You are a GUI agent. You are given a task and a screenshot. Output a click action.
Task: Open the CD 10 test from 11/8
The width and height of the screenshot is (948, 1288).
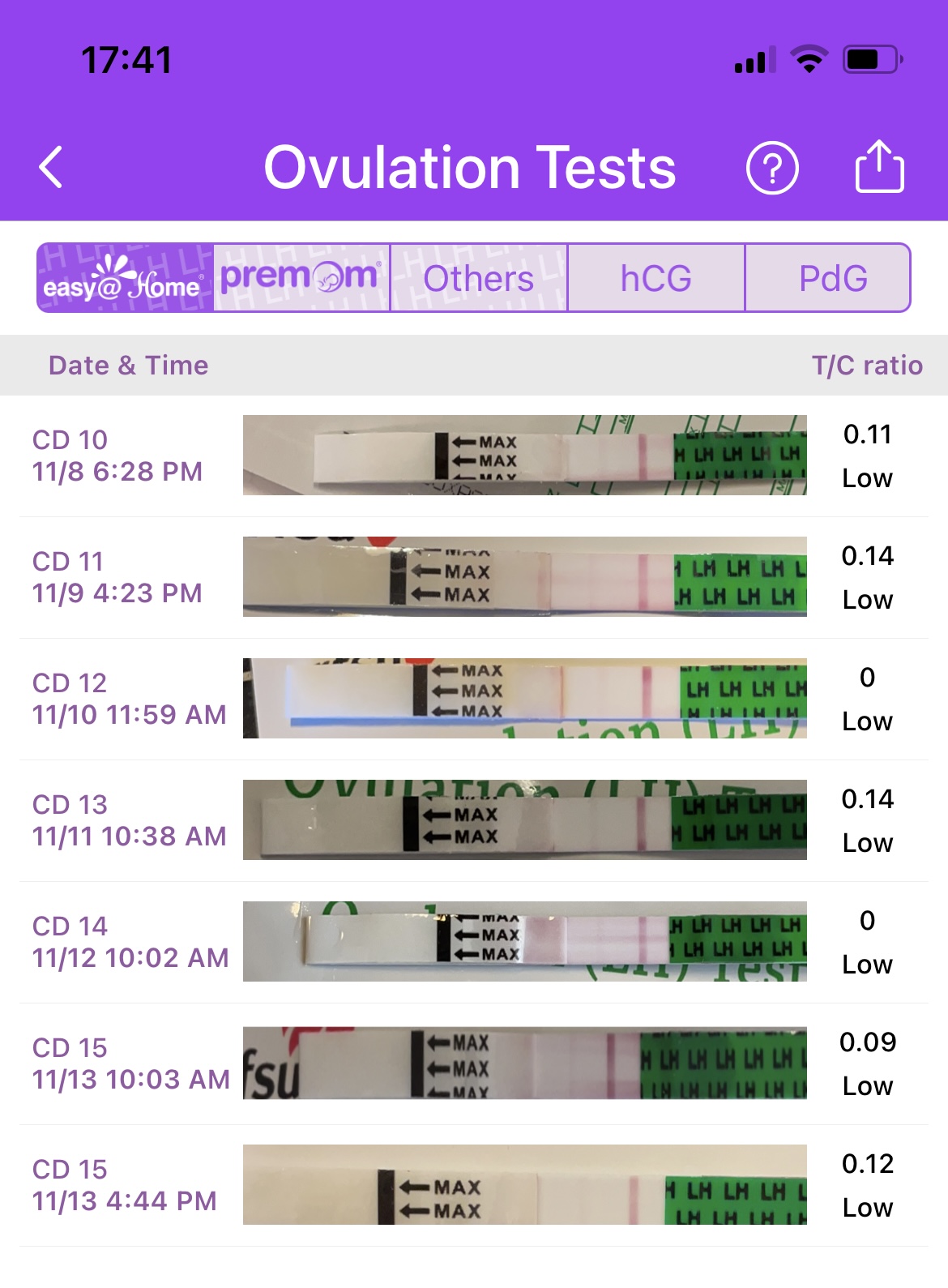pos(473,456)
